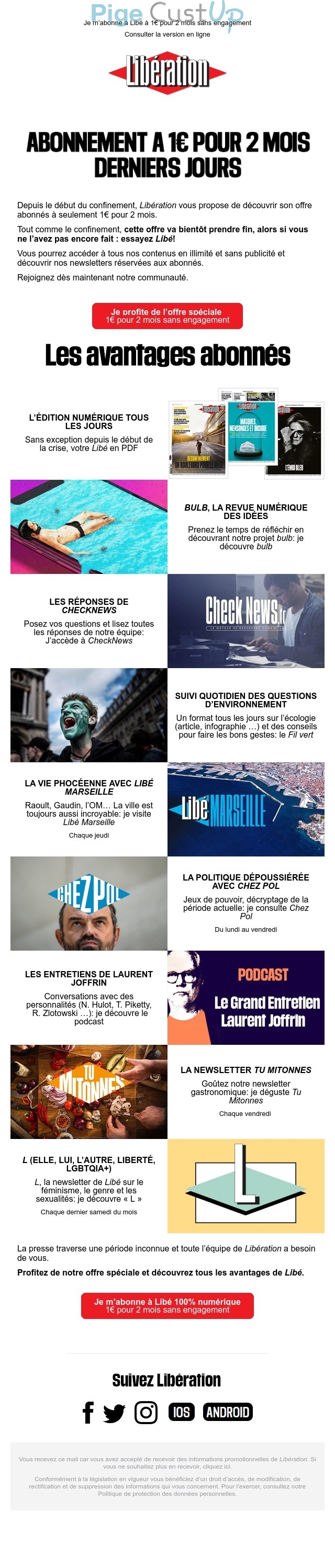The height and width of the screenshot is (1568, 335).
Task: Get the iOS app
Action: (181, 1412)
